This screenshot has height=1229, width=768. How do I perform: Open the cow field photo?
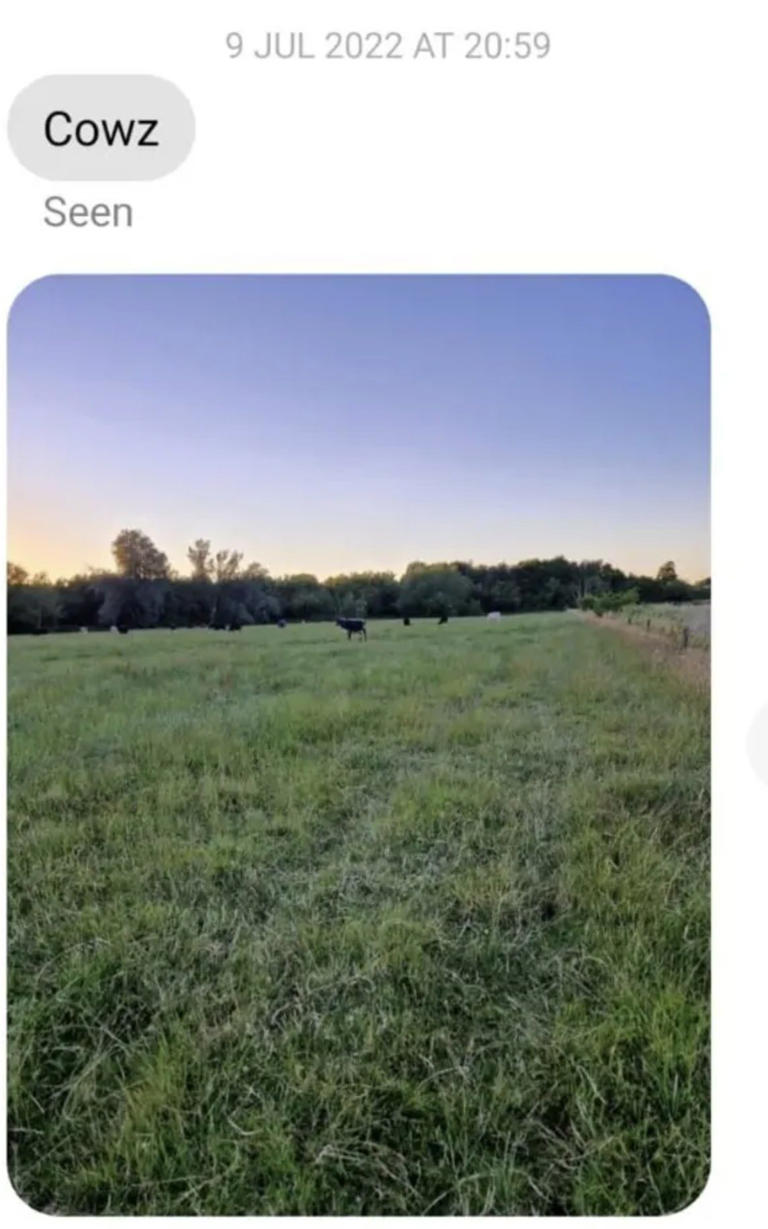[x=359, y=745]
